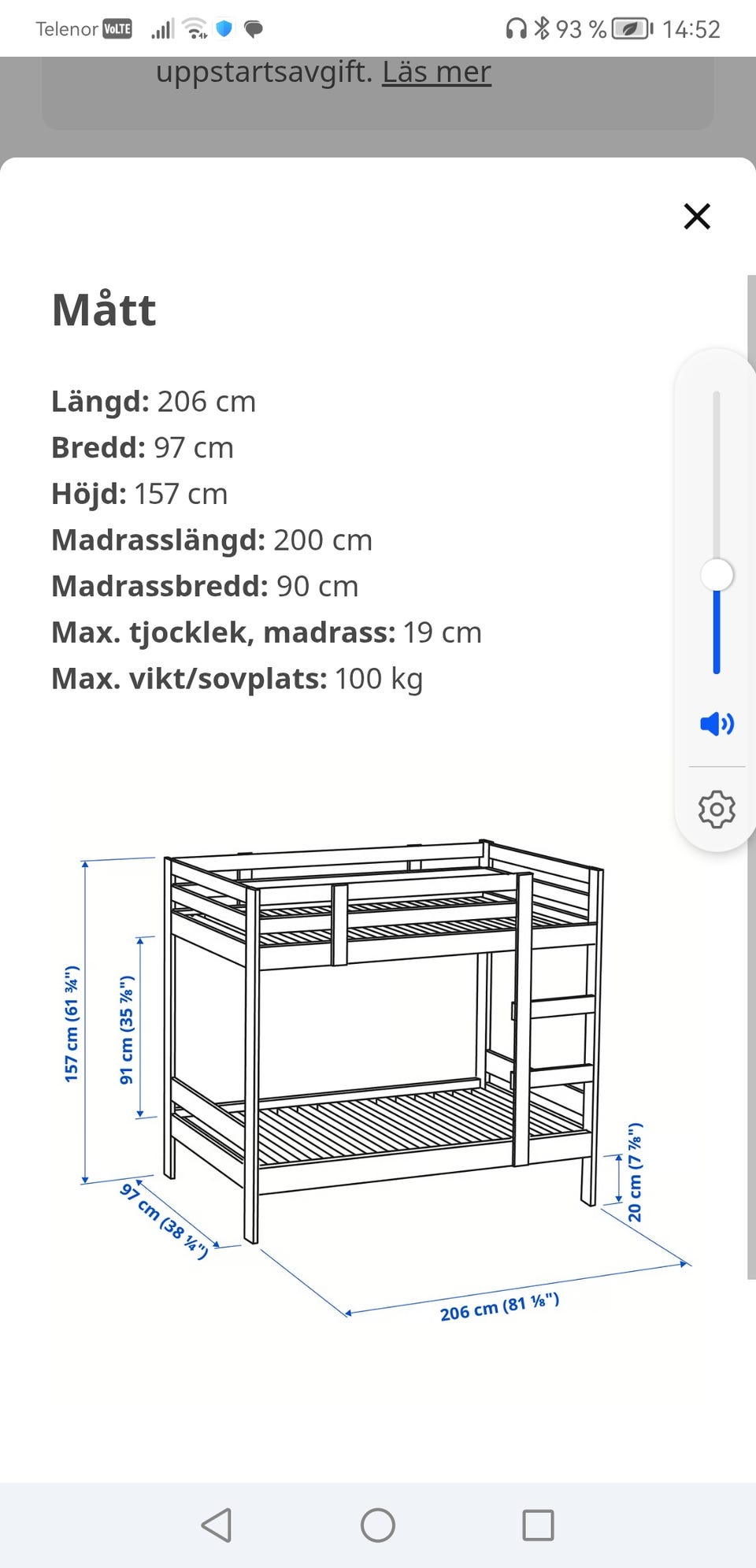Go to the home screen
The width and height of the screenshot is (756, 1568).
[x=378, y=1525]
